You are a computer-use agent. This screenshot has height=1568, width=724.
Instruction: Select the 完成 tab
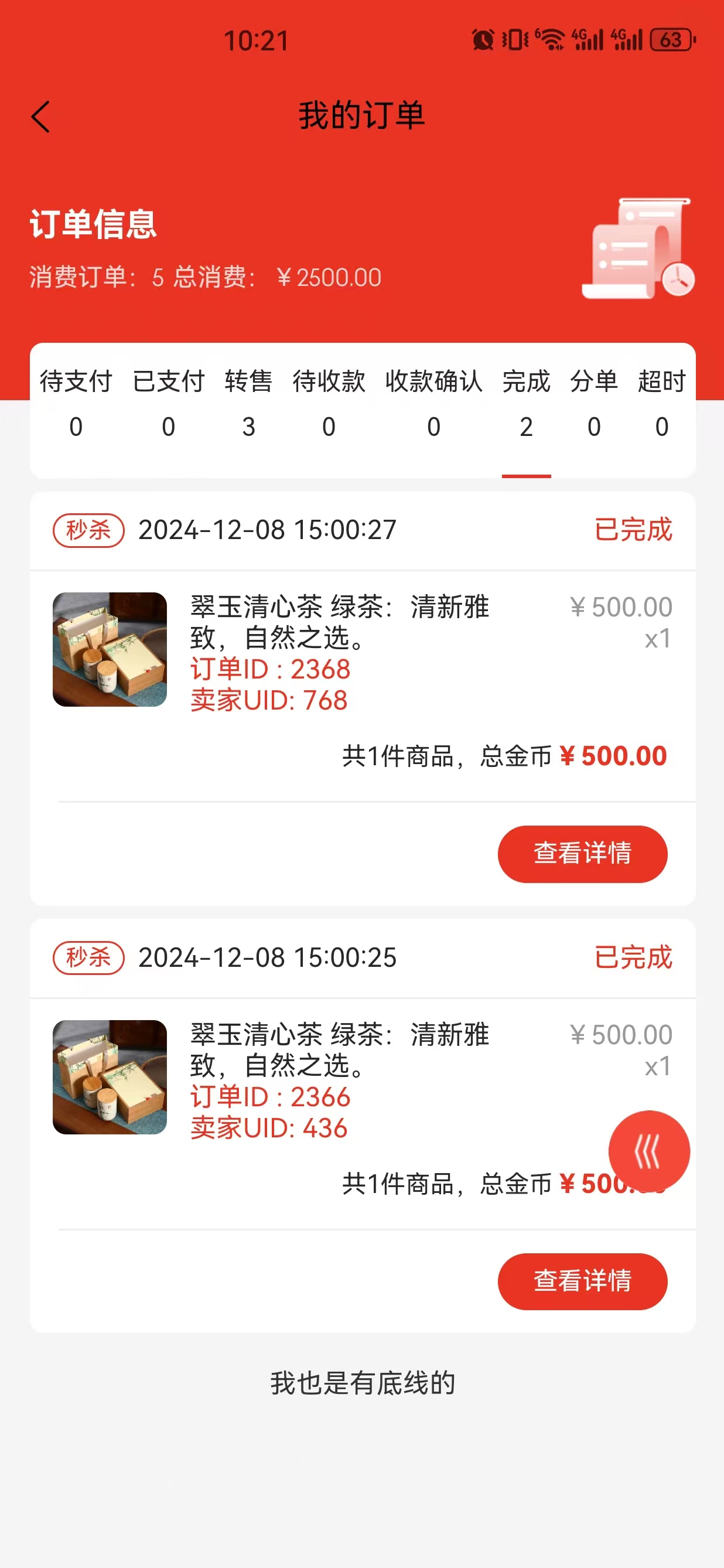526,403
